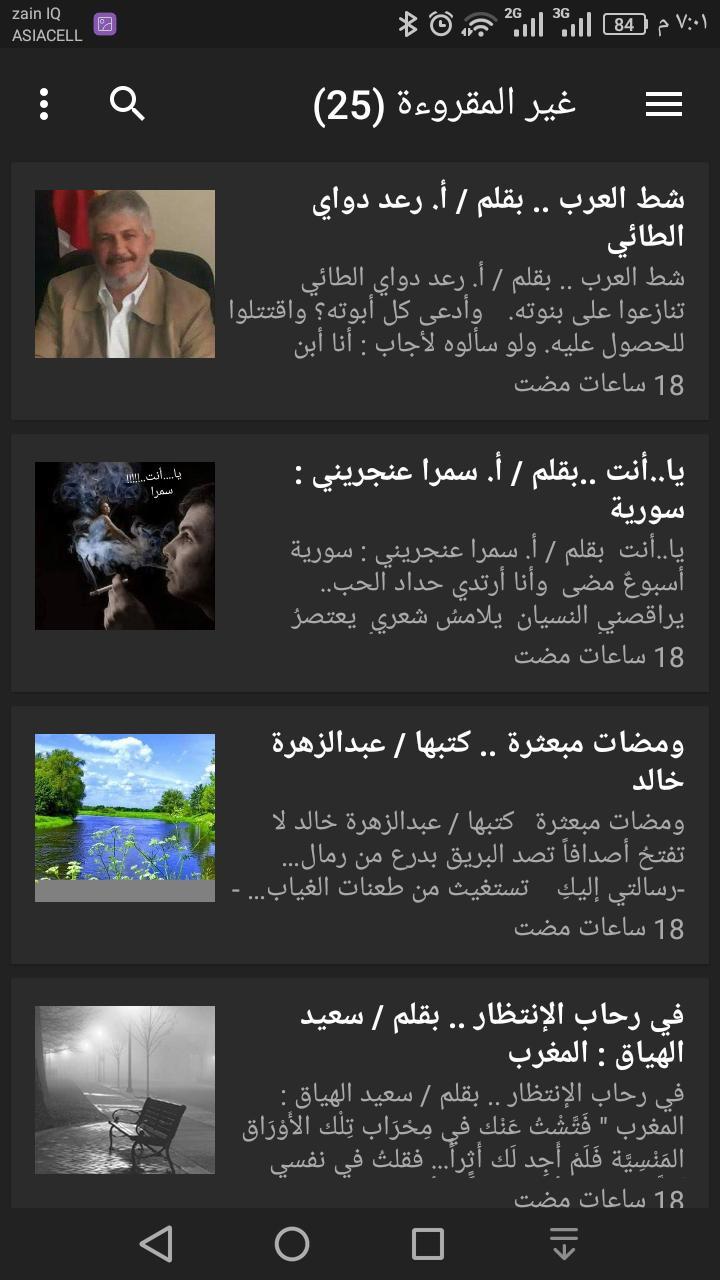The height and width of the screenshot is (1280, 720).
Task: Tap the ASIACELL carrier label
Action: point(45,35)
